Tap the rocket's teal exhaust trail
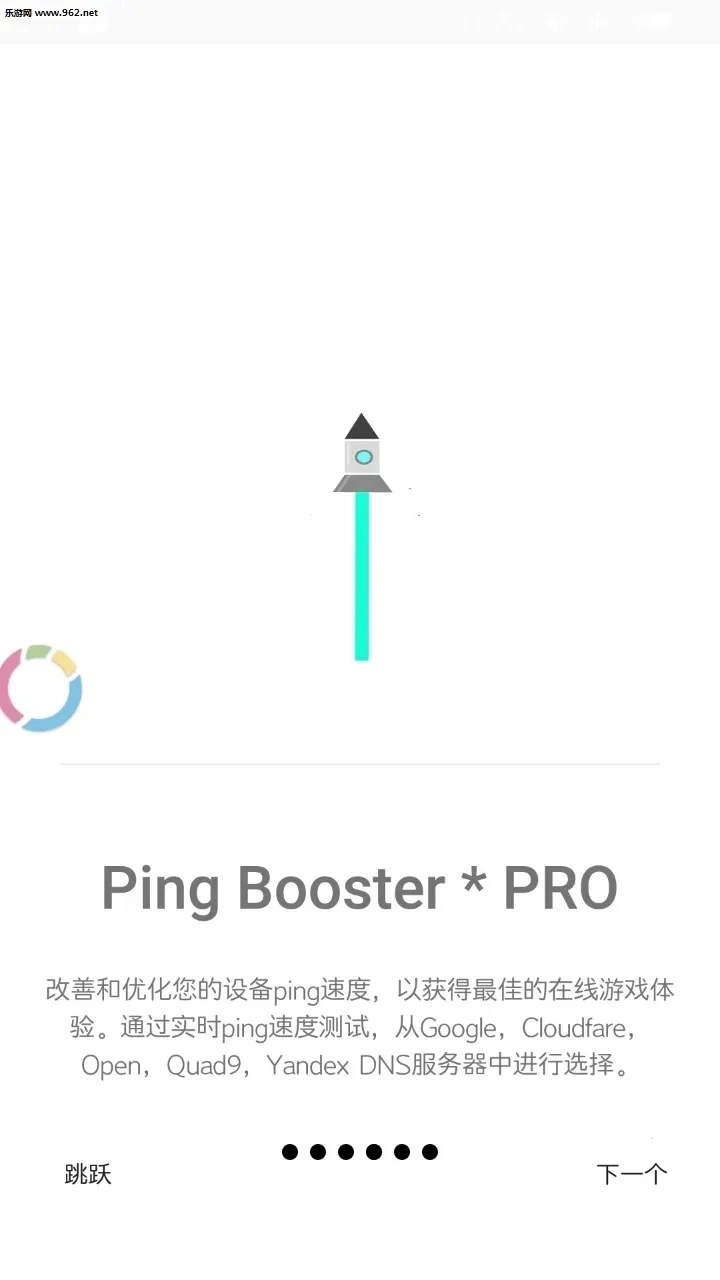This screenshot has height=1280, width=720. (x=361, y=580)
